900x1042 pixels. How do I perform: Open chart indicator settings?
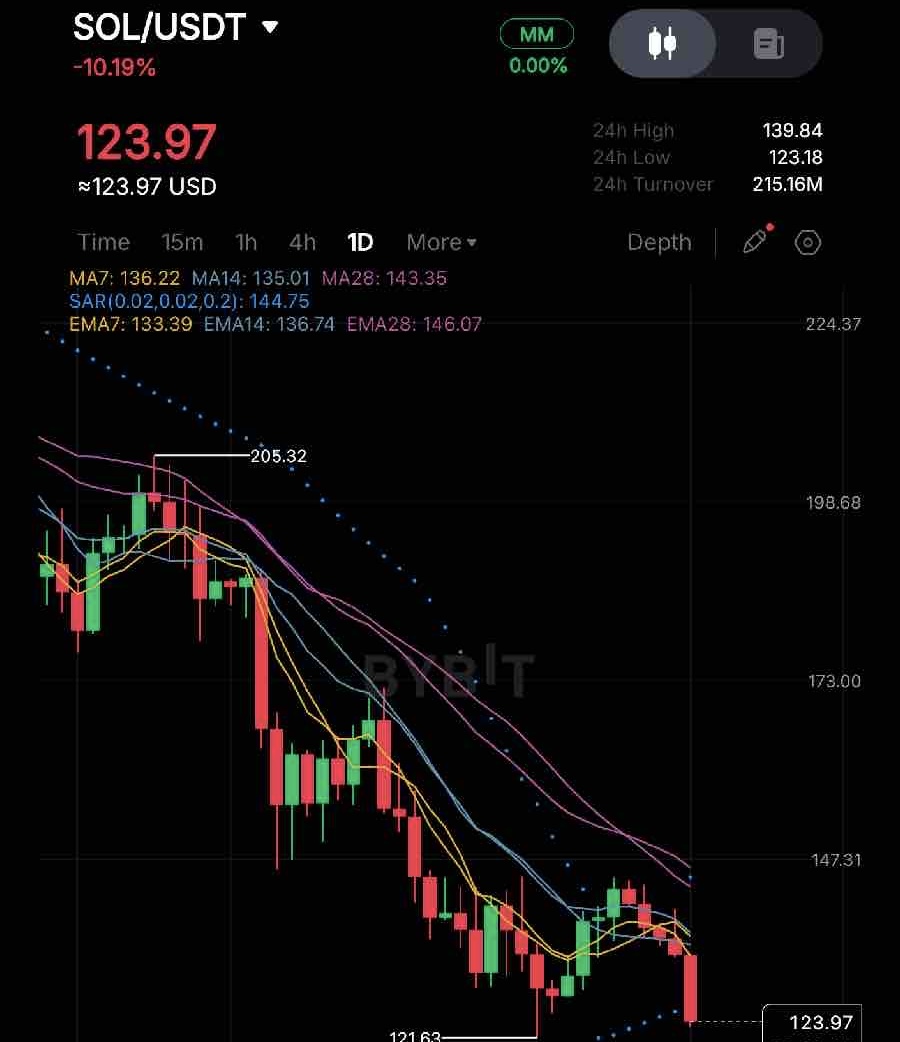[808, 242]
